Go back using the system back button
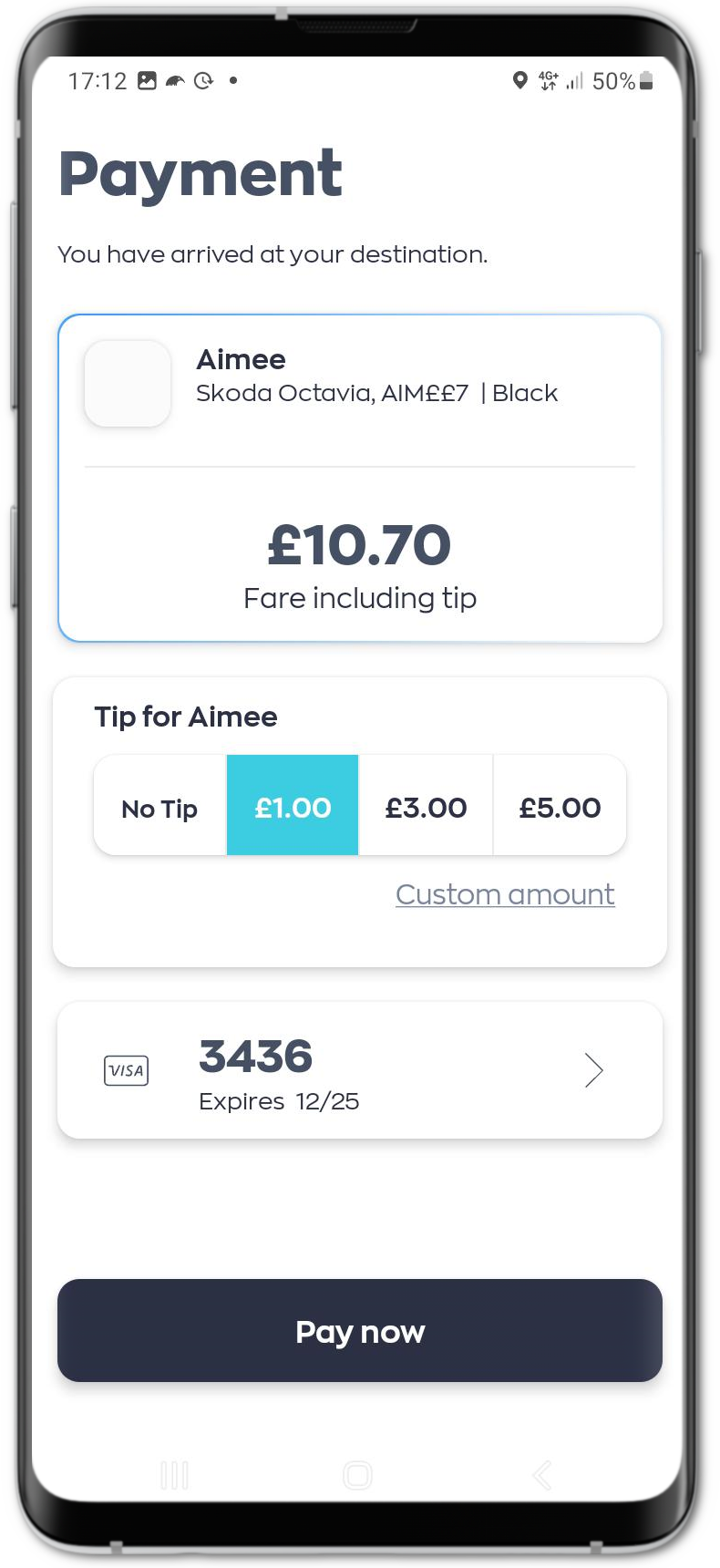The width and height of the screenshot is (720, 1568). [542, 1474]
